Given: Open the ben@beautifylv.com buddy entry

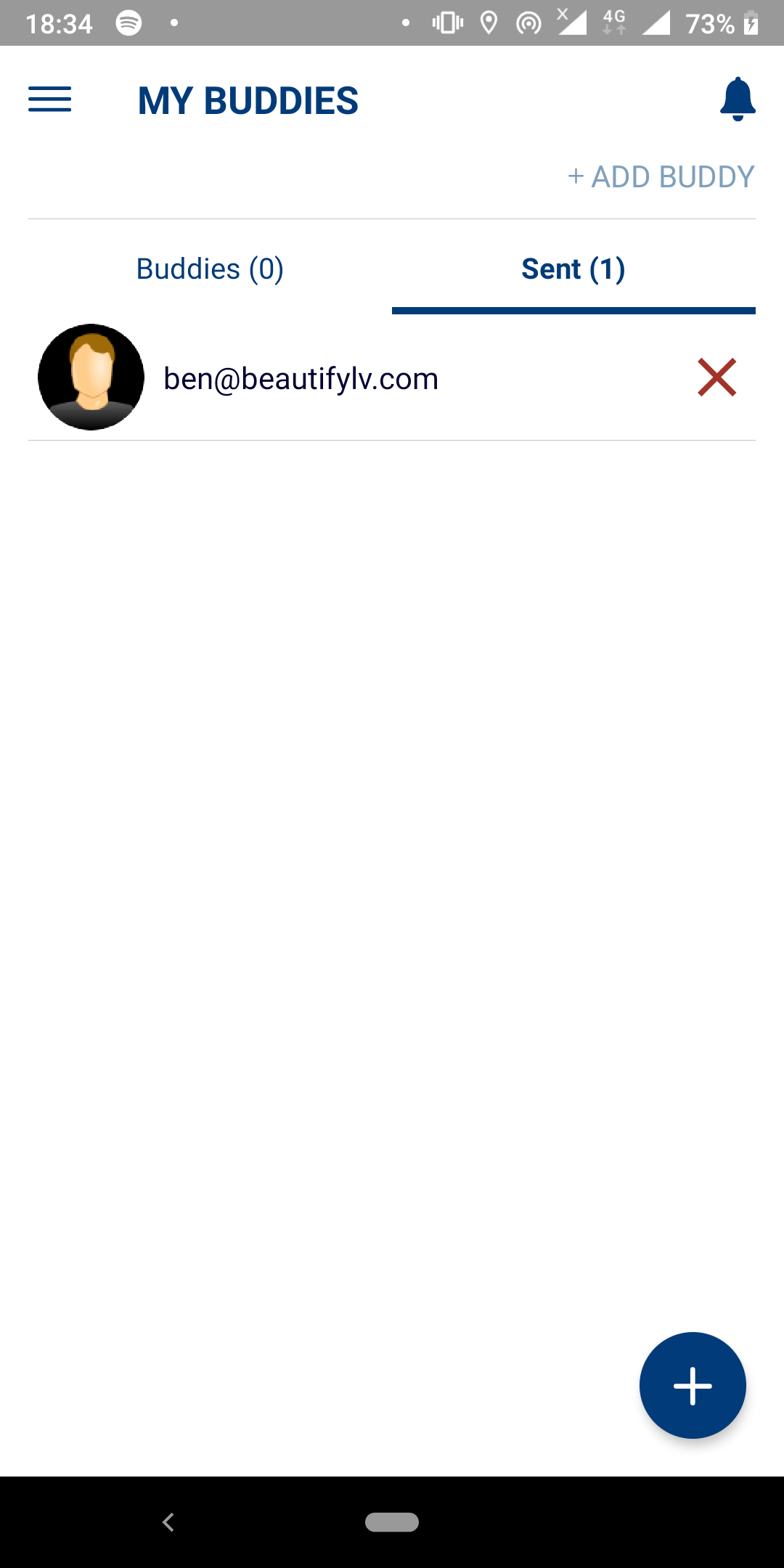Looking at the screenshot, I should [392, 377].
